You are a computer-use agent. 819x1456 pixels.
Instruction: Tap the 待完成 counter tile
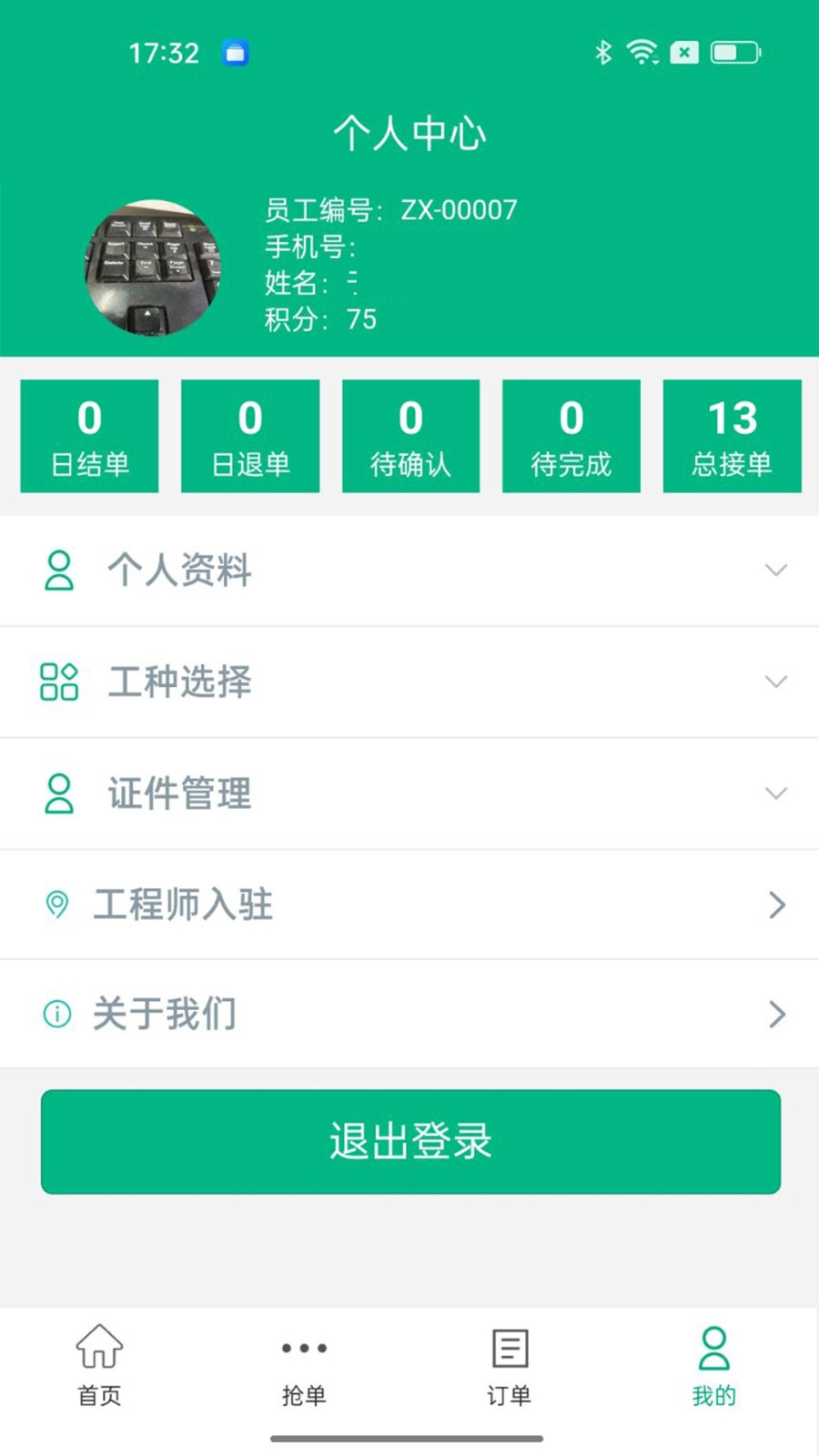pos(571,435)
